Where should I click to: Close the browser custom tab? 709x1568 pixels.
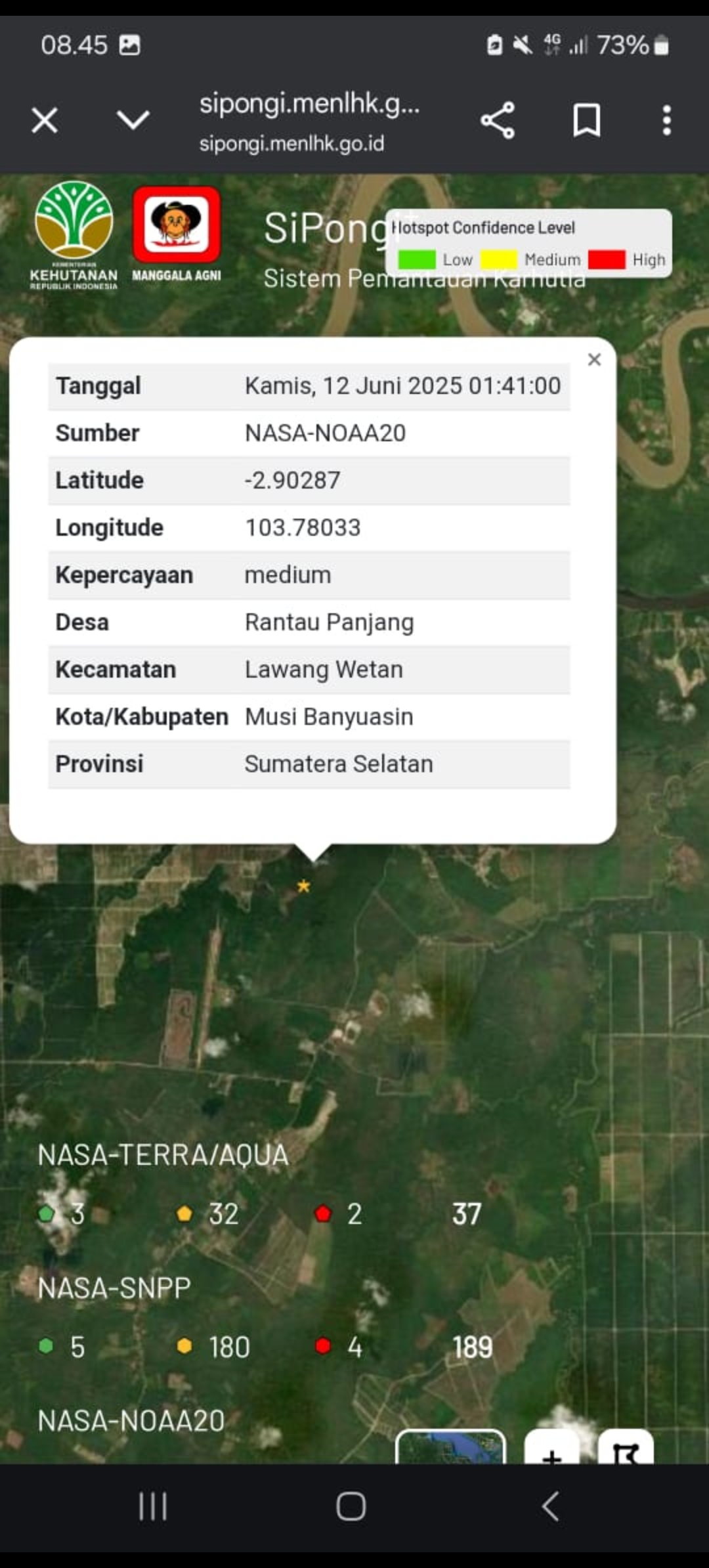pyautogui.click(x=45, y=121)
